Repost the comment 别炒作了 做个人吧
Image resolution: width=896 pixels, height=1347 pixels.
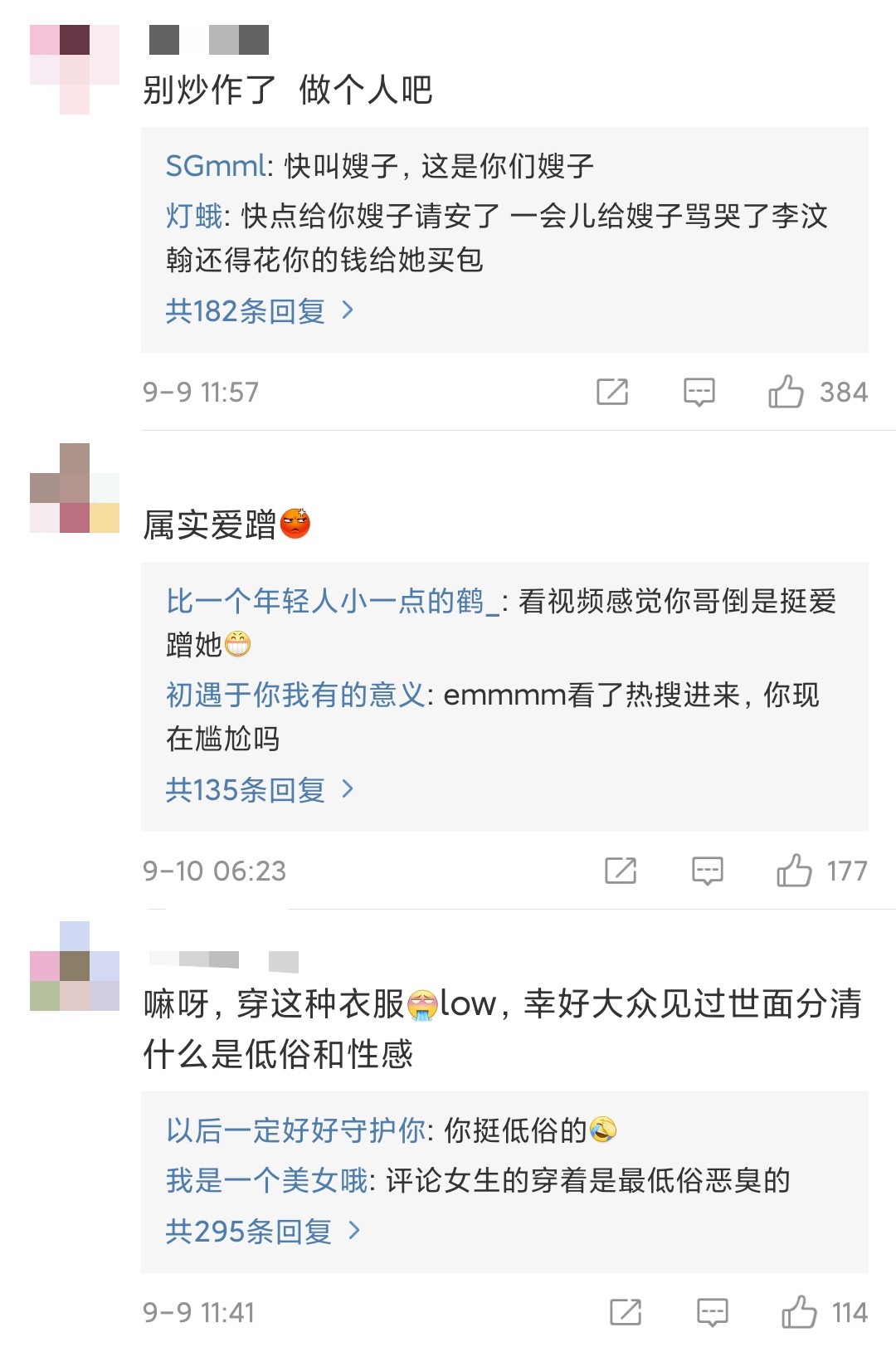tap(612, 392)
